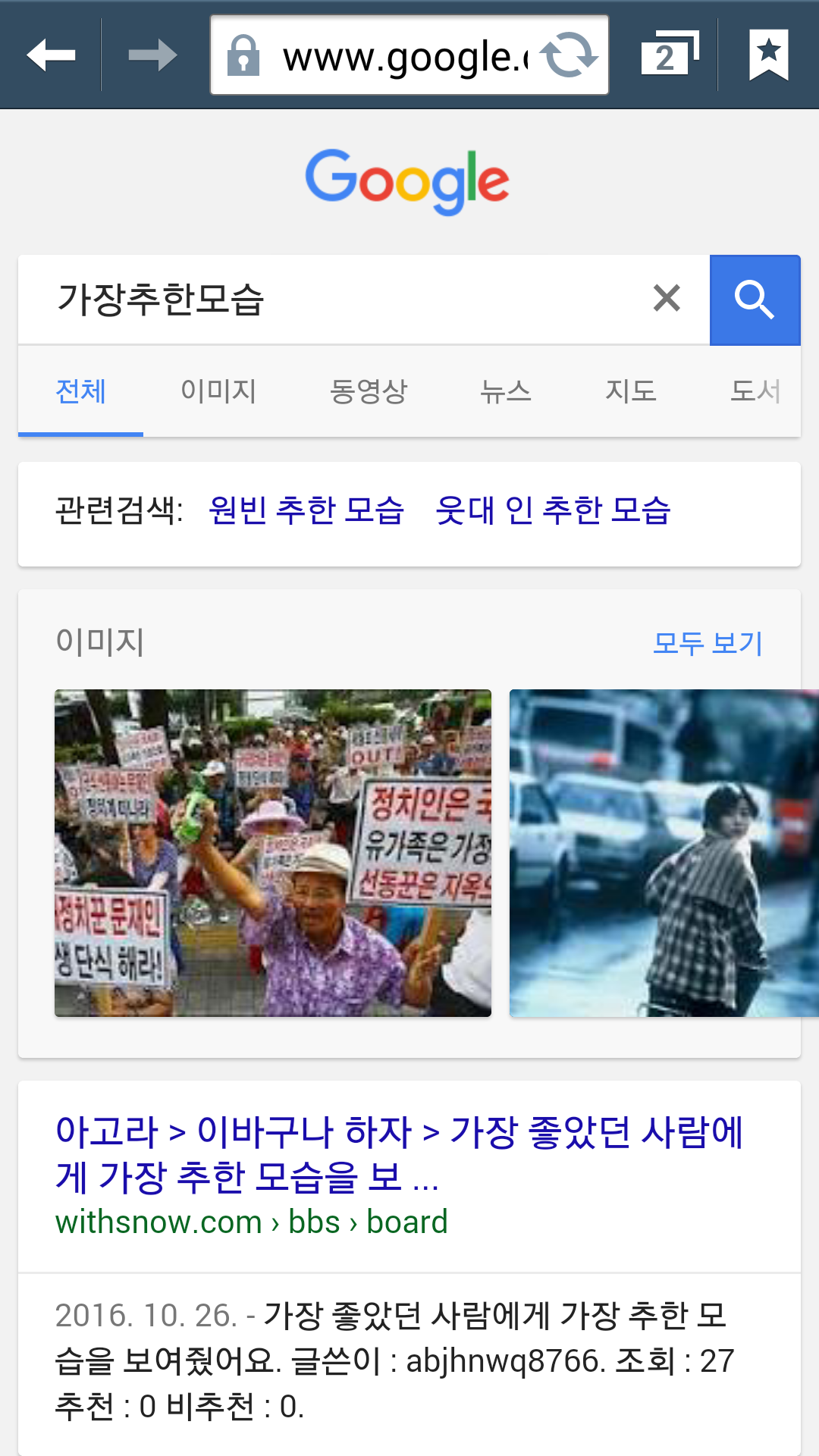Open the withsnow.com 아고라 search result
Viewport: 819px width, 1456px height.
pyautogui.click(x=400, y=1153)
